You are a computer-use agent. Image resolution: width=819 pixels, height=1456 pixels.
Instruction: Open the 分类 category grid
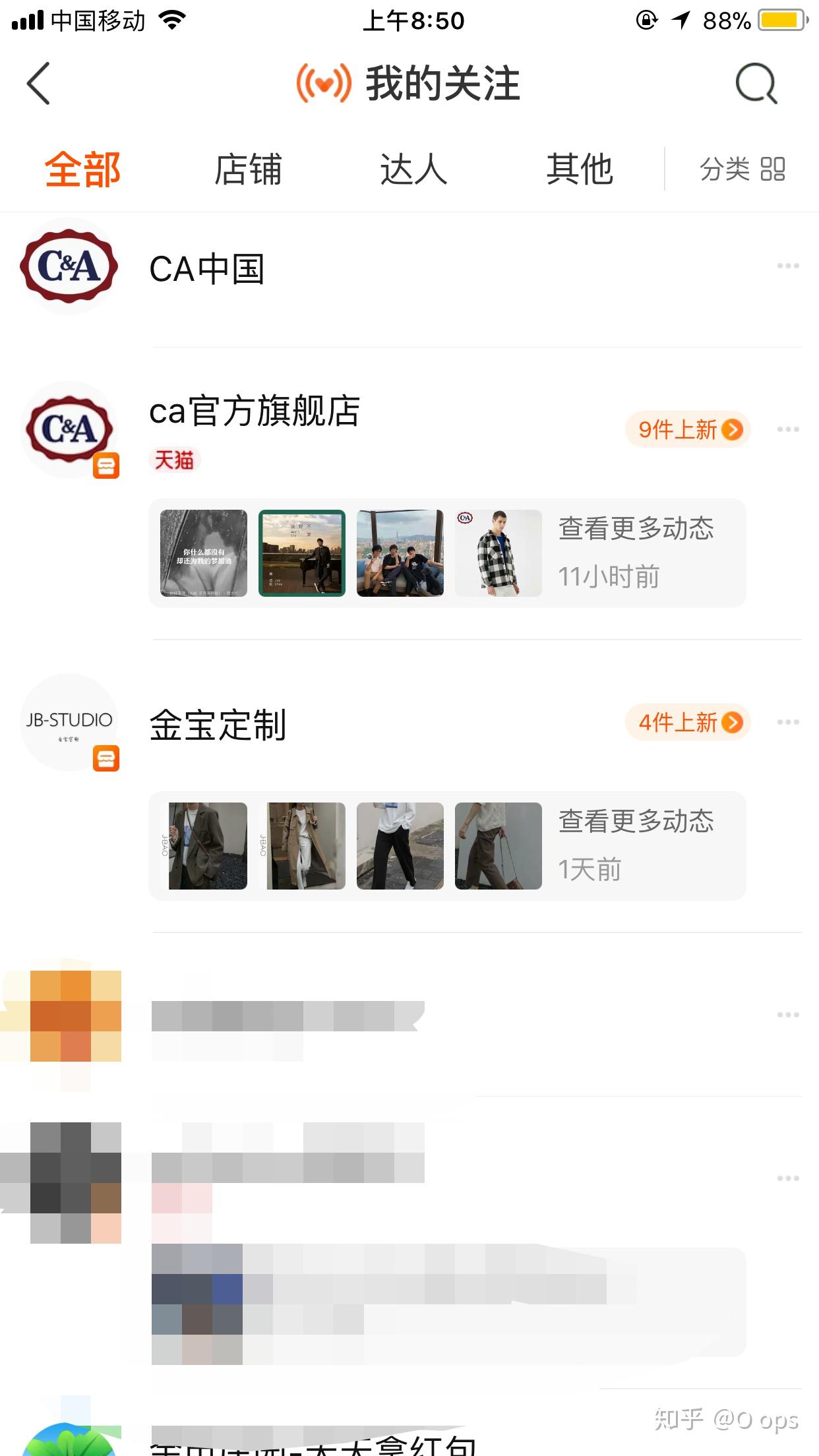[x=742, y=169]
